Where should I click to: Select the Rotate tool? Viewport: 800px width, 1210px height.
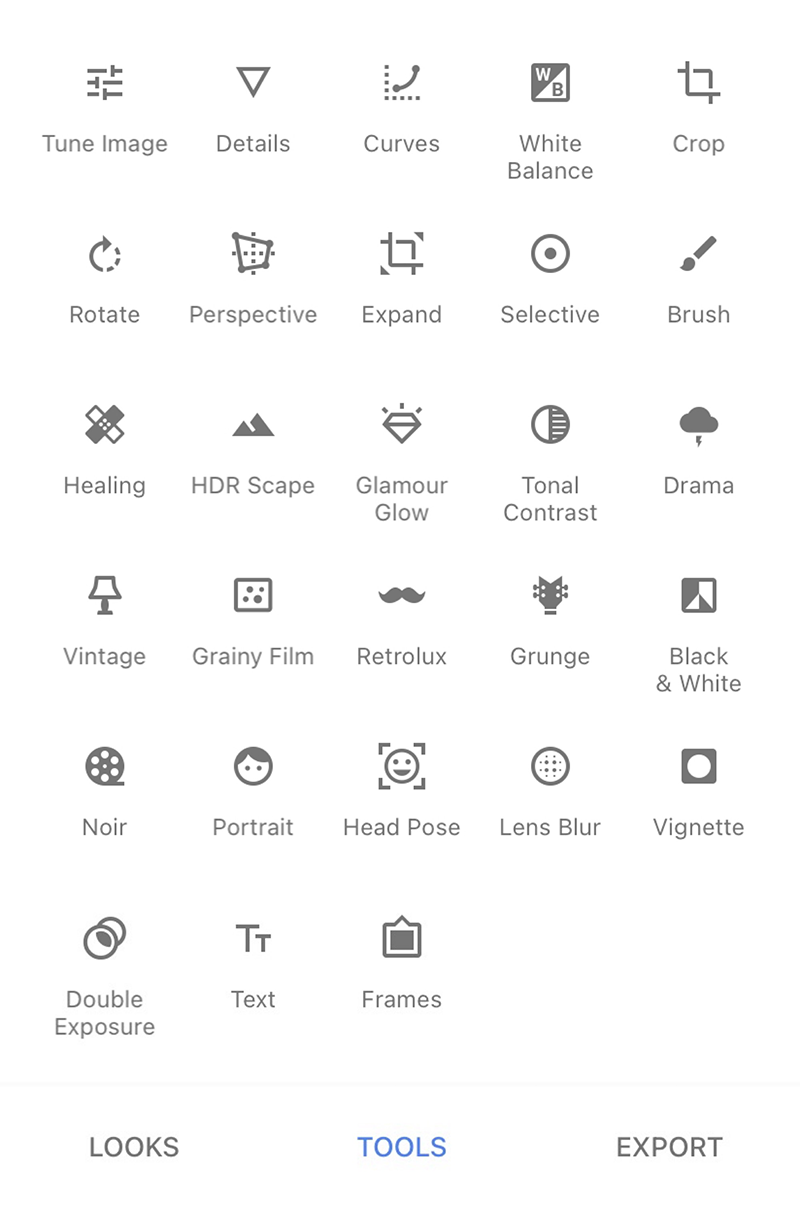(104, 276)
